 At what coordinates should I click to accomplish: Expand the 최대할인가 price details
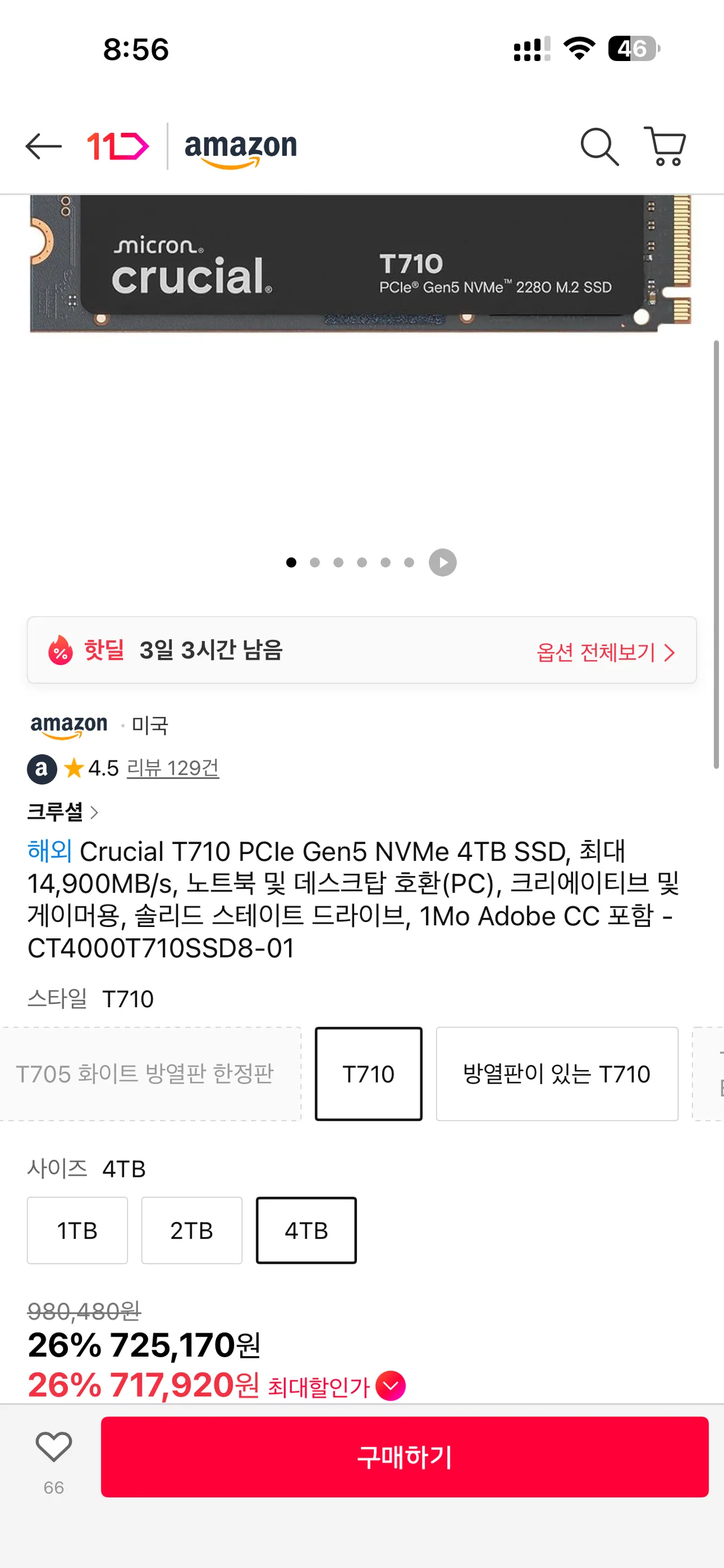point(390,1386)
